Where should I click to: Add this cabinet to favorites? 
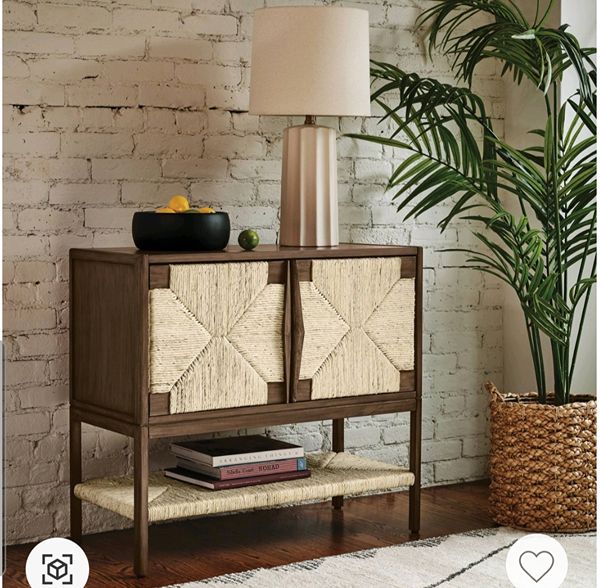536,565
